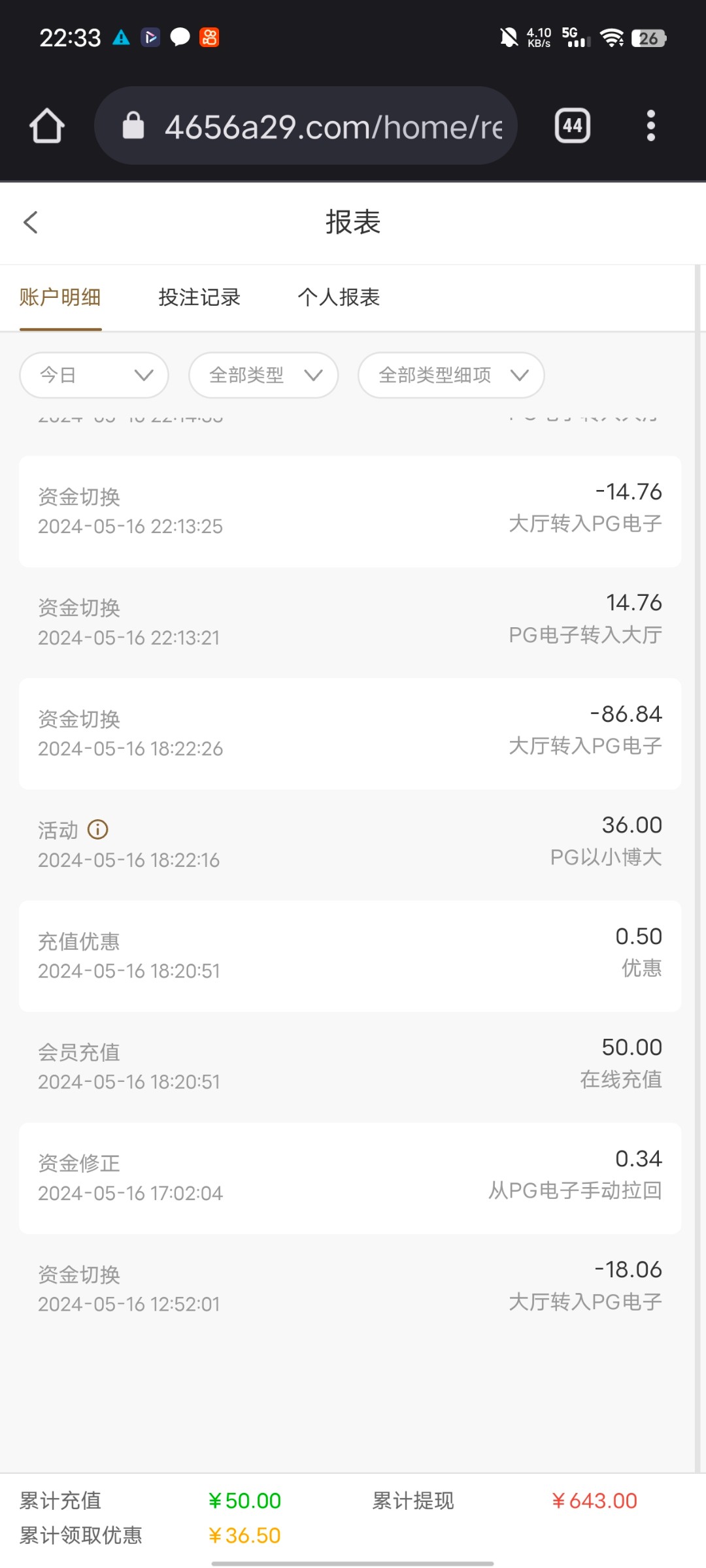Image resolution: width=706 pixels, height=1568 pixels.
Task: Tap the info icon beside 活动
Action: (98, 830)
